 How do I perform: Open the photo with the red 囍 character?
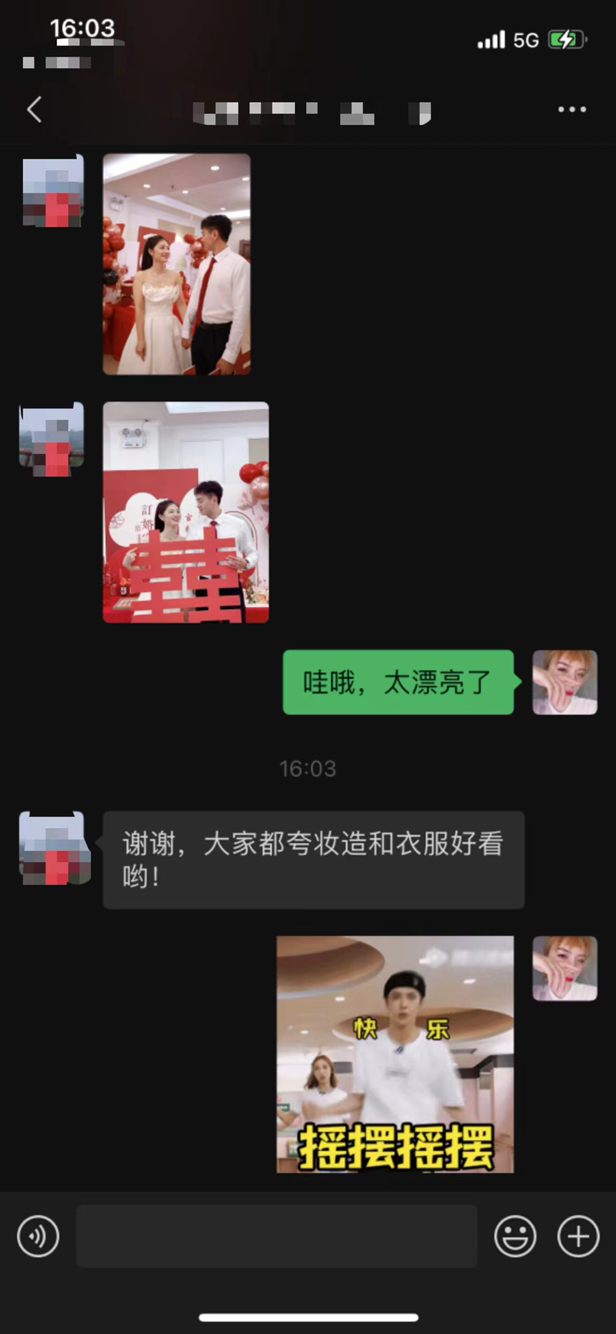pyautogui.click(x=186, y=512)
